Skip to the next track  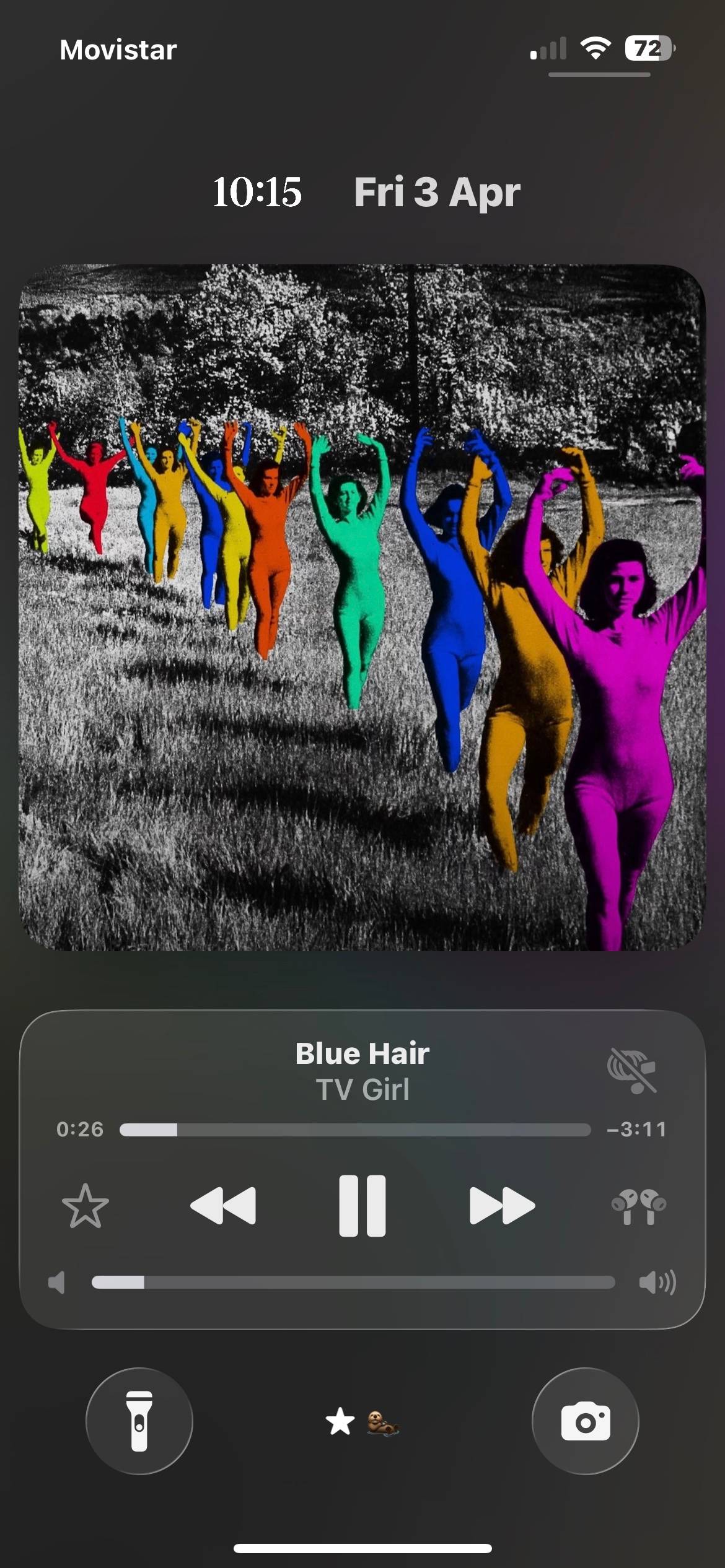pos(502,1205)
